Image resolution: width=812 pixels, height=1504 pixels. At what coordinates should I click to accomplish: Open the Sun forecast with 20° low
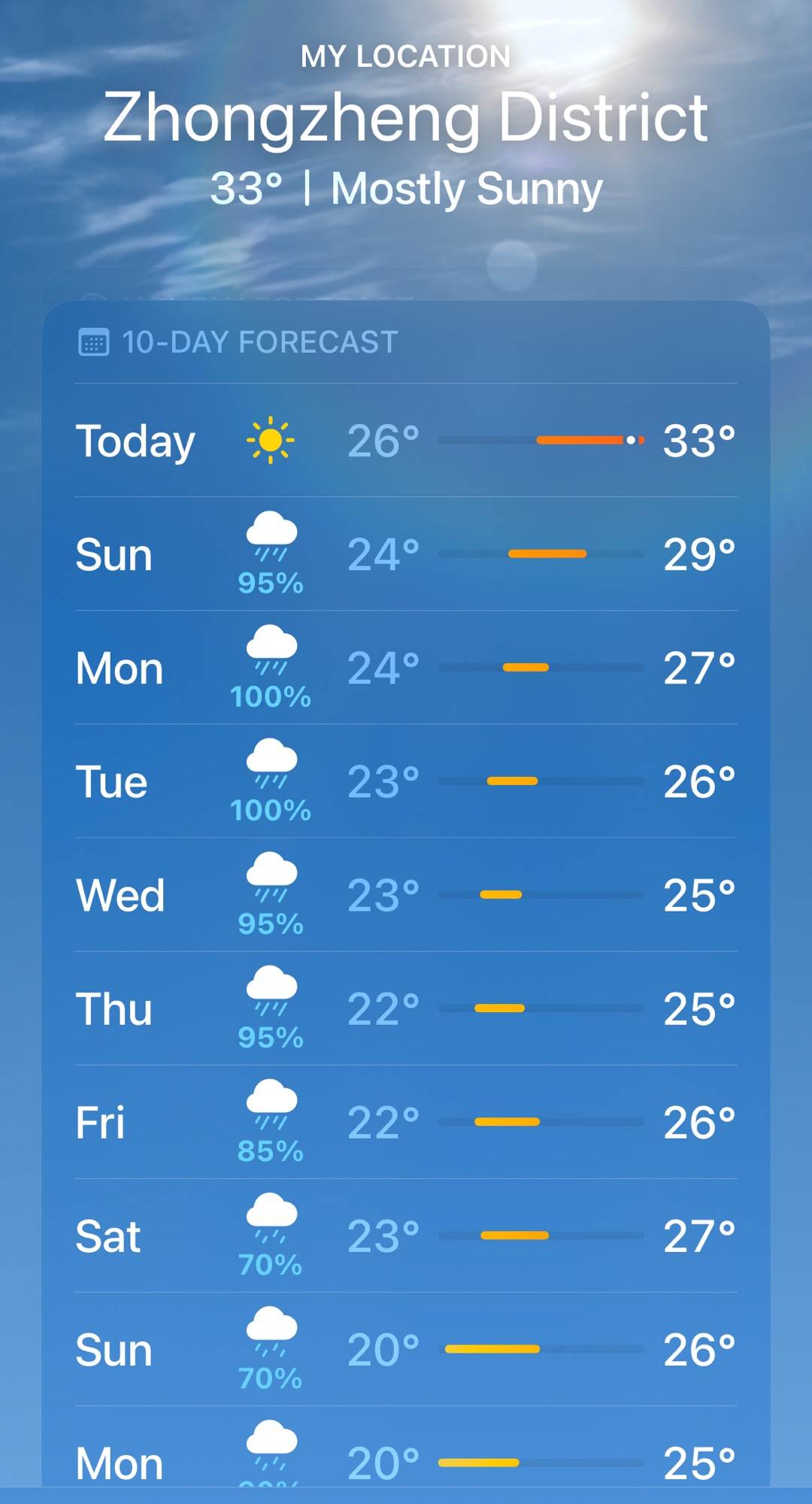[406, 1349]
